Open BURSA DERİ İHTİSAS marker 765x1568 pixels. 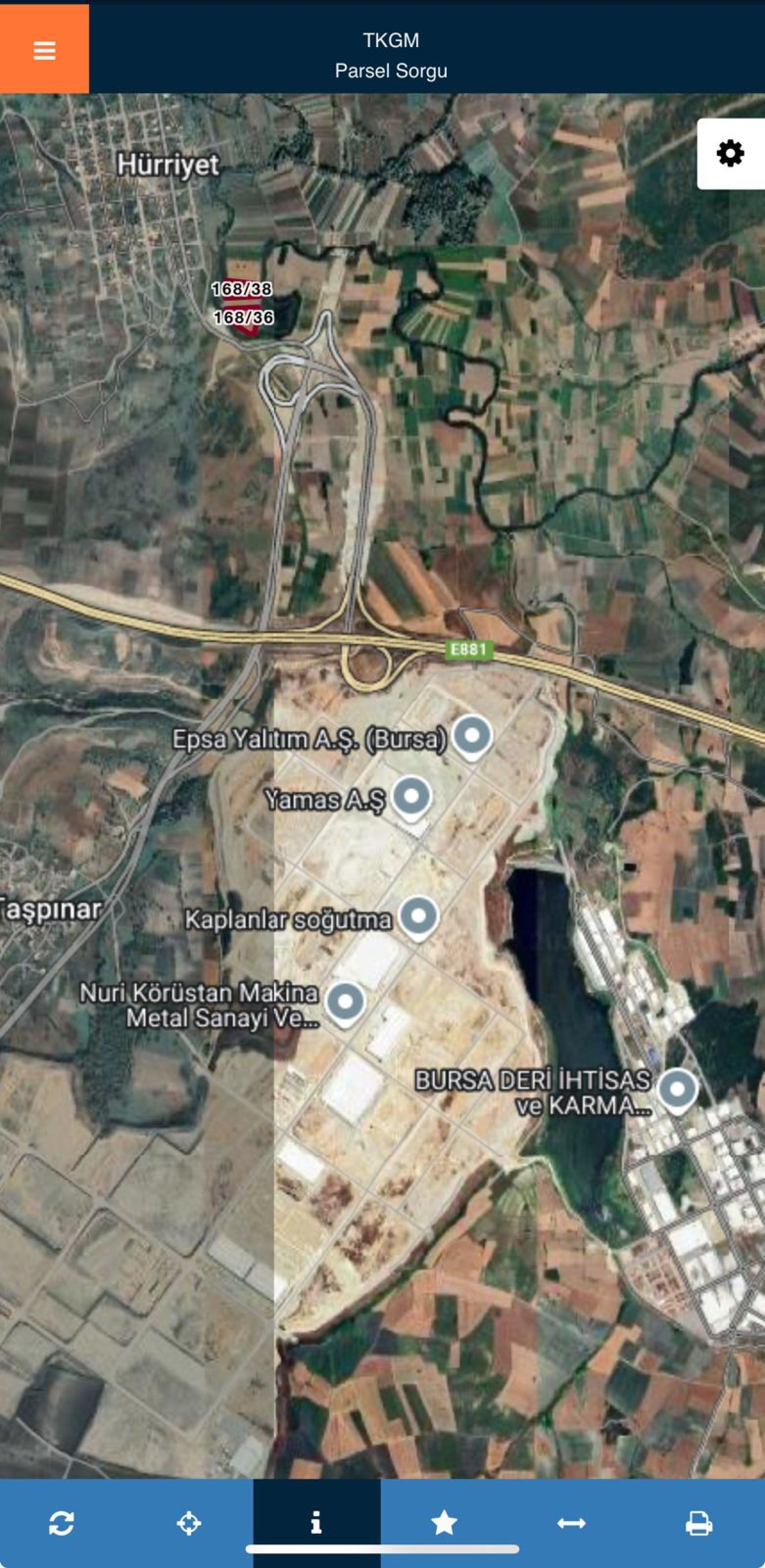677,1090
